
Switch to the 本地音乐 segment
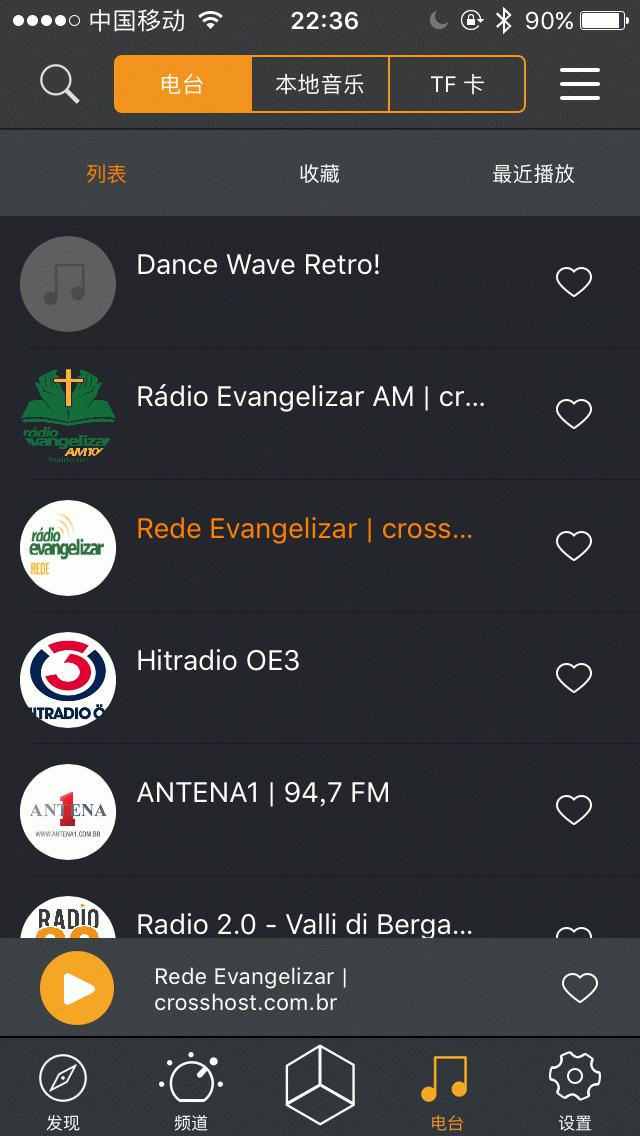click(320, 84)
